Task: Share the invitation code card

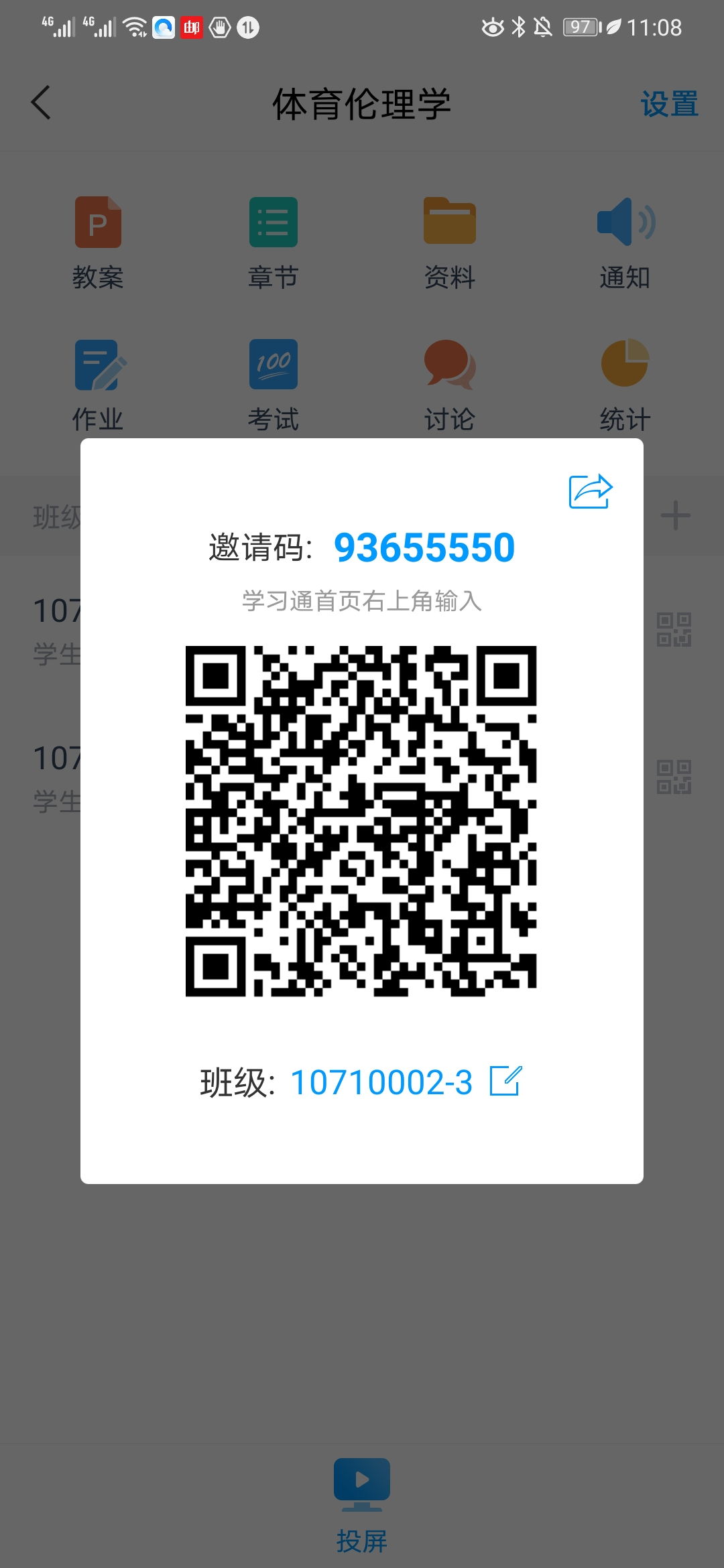Action: click(x=591, y=491)
